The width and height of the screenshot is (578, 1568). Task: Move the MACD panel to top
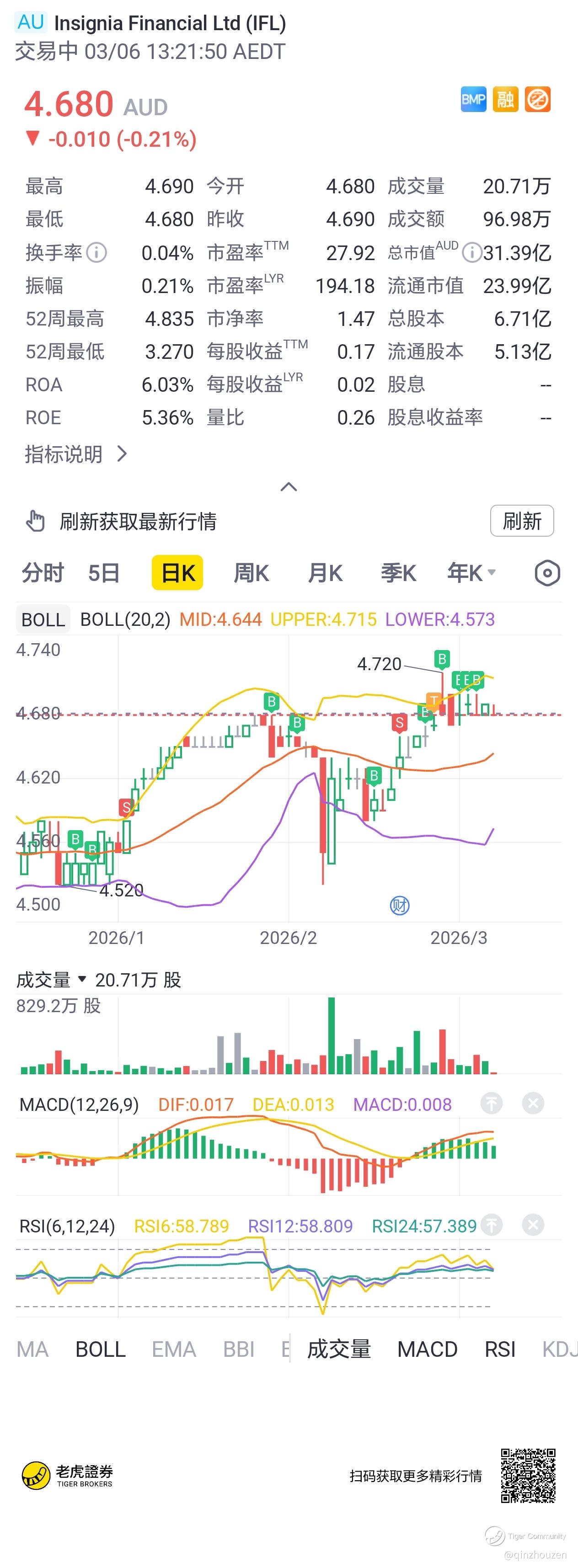click(x=492, y=1104)
